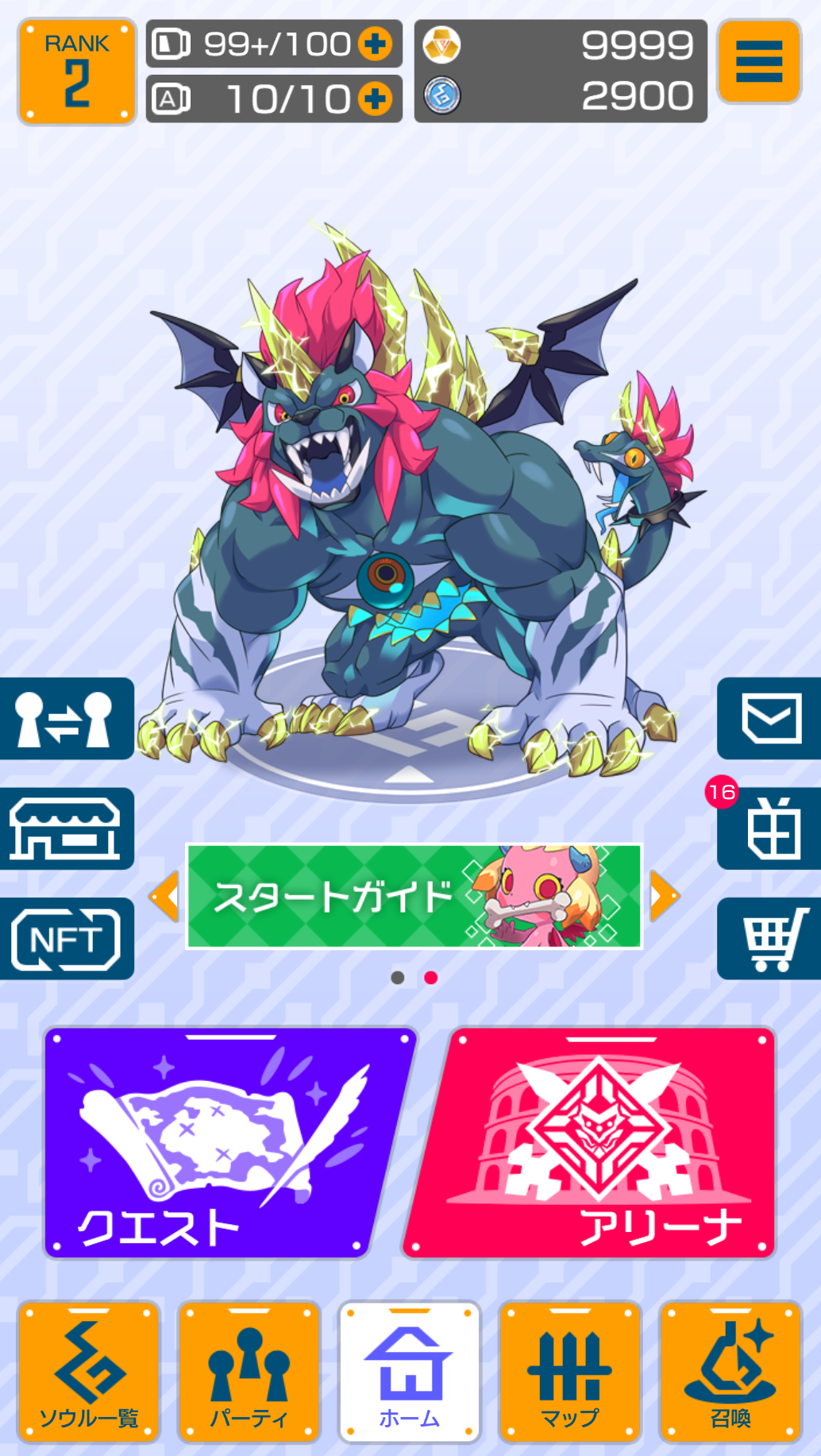Go to the ホーム tab
The image size is (821, 1456).
410,1372
